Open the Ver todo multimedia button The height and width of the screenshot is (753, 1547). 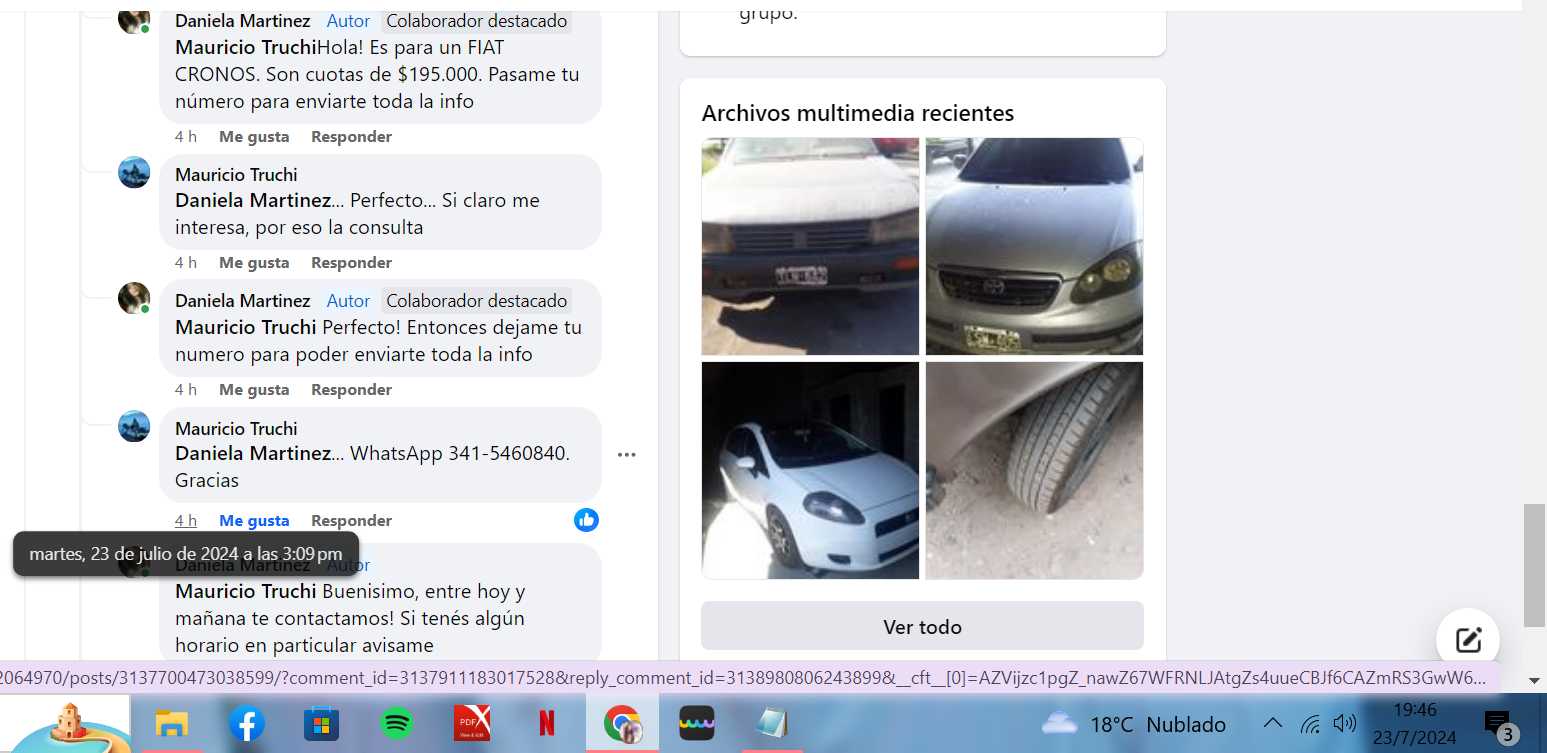tap(922, 627)
